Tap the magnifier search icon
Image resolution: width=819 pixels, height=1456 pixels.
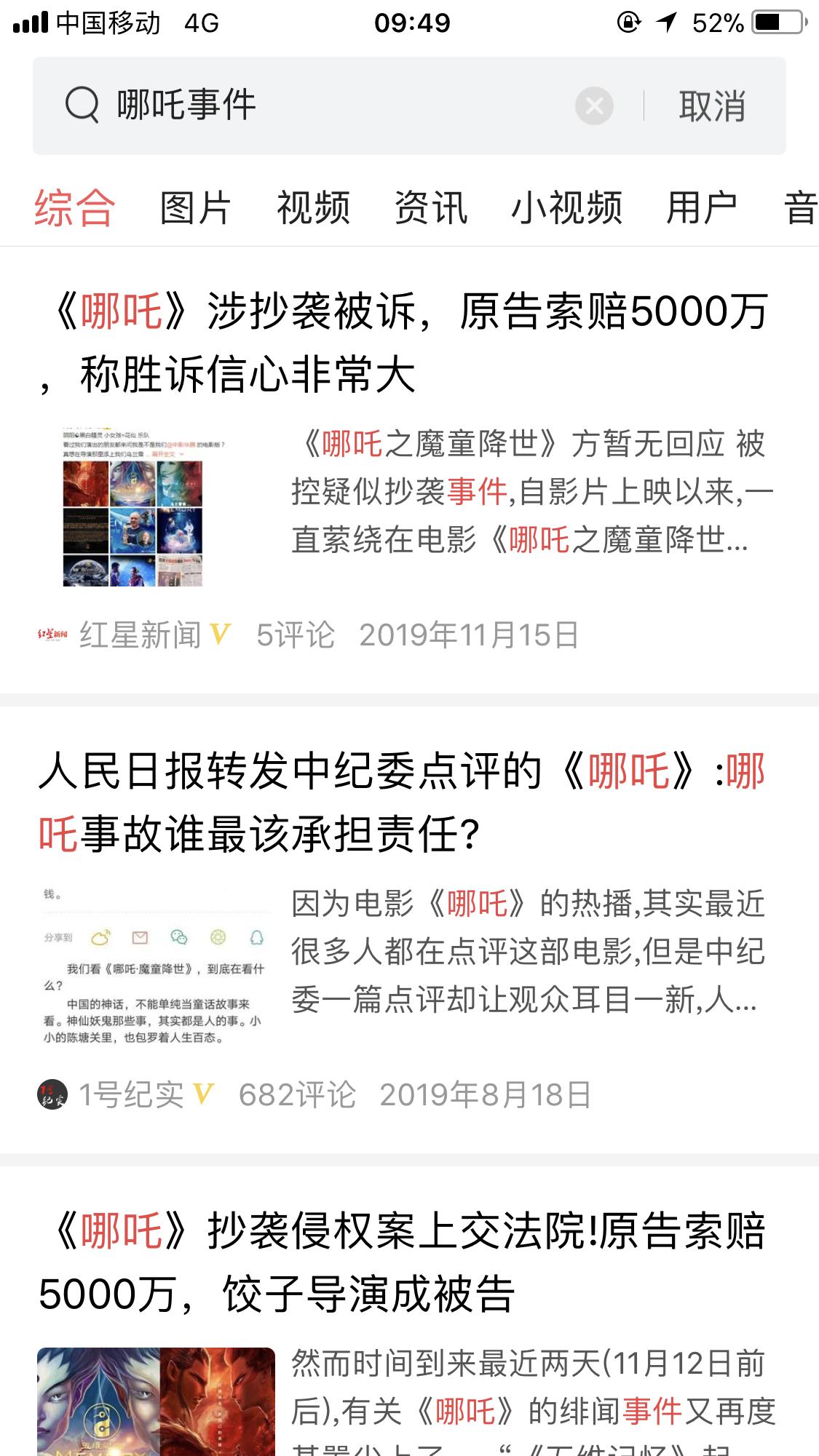tap(82, 104)
